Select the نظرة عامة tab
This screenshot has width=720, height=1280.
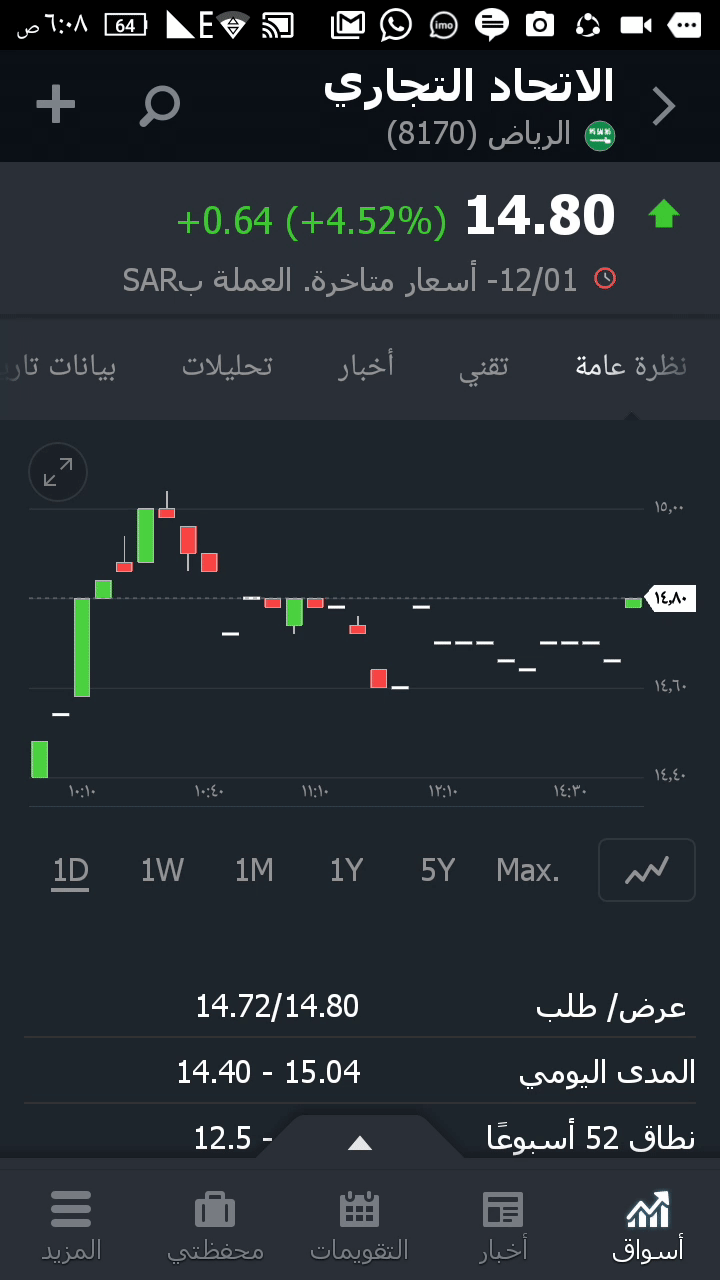click(x=631, y=367)
